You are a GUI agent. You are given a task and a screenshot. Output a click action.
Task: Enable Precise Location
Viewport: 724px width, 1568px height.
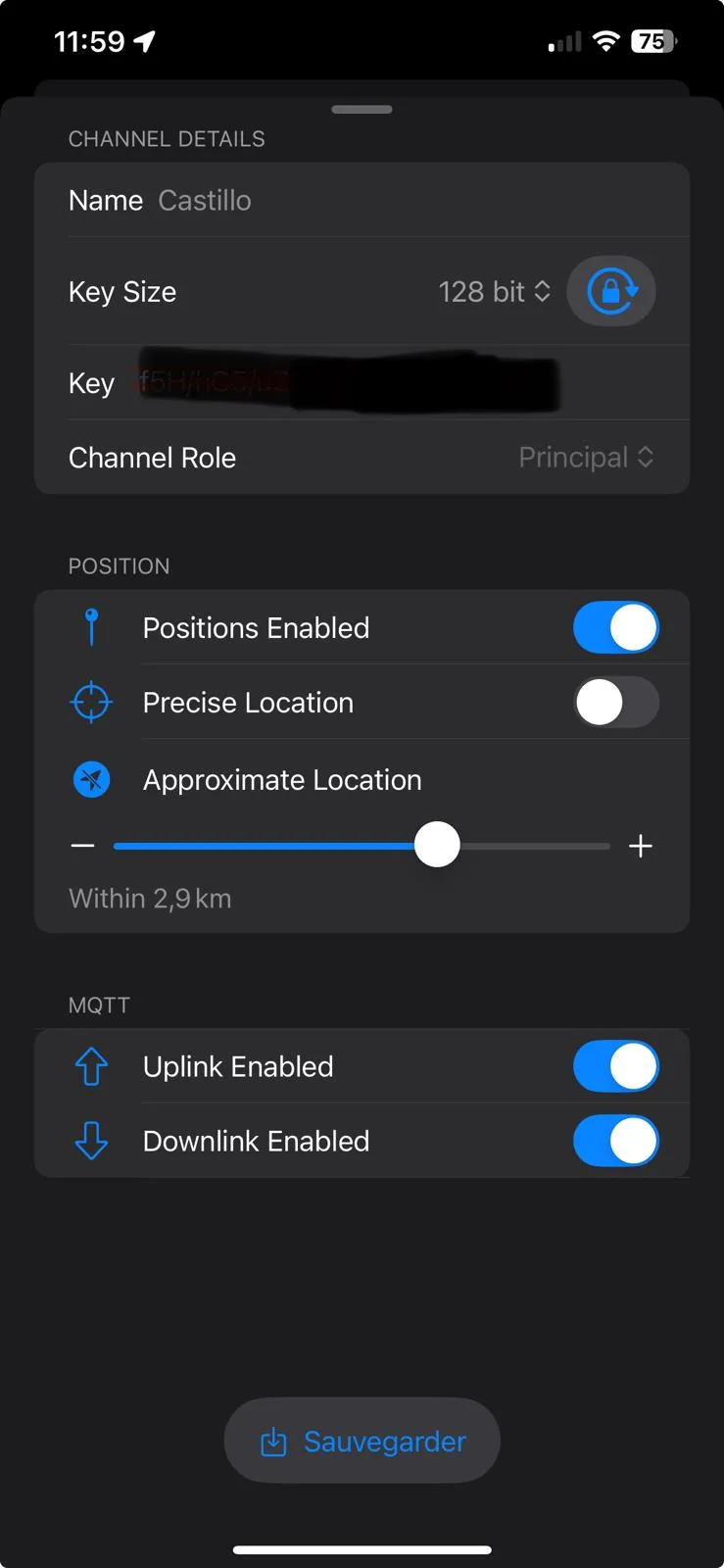click(616, 703)
